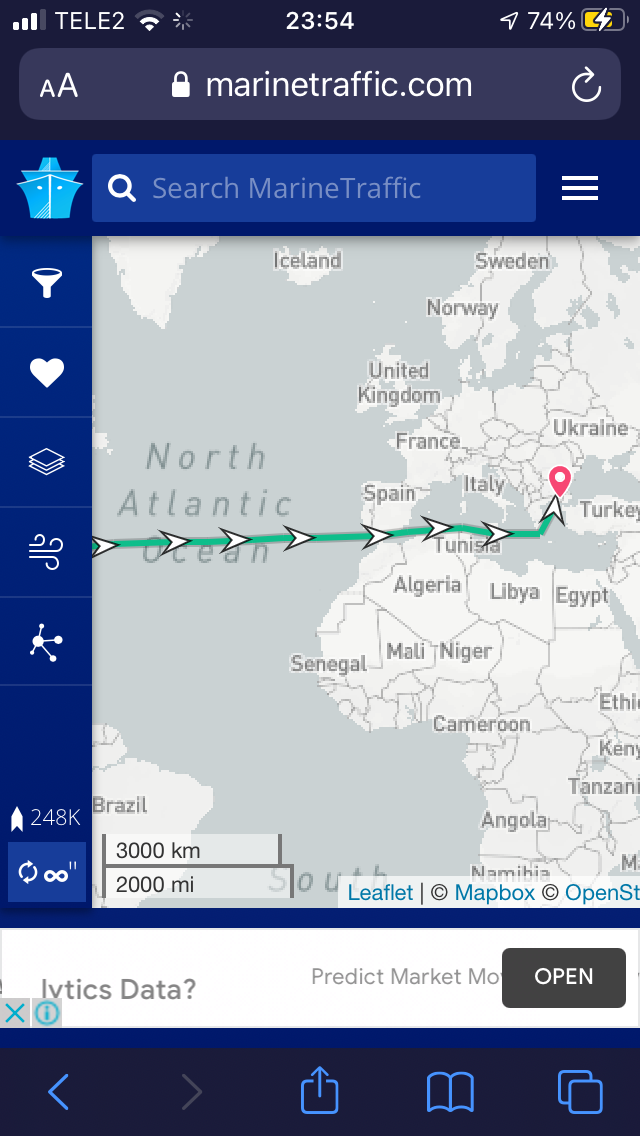640x1136 pixels.
Task: Open reader text size options
Action: [x=59, y=86]
